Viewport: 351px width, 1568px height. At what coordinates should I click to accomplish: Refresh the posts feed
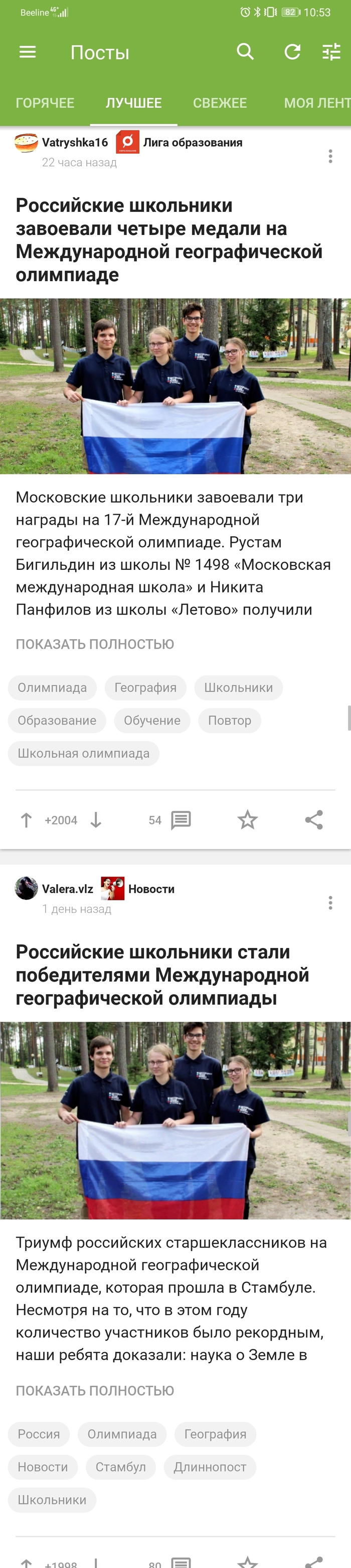293,52
